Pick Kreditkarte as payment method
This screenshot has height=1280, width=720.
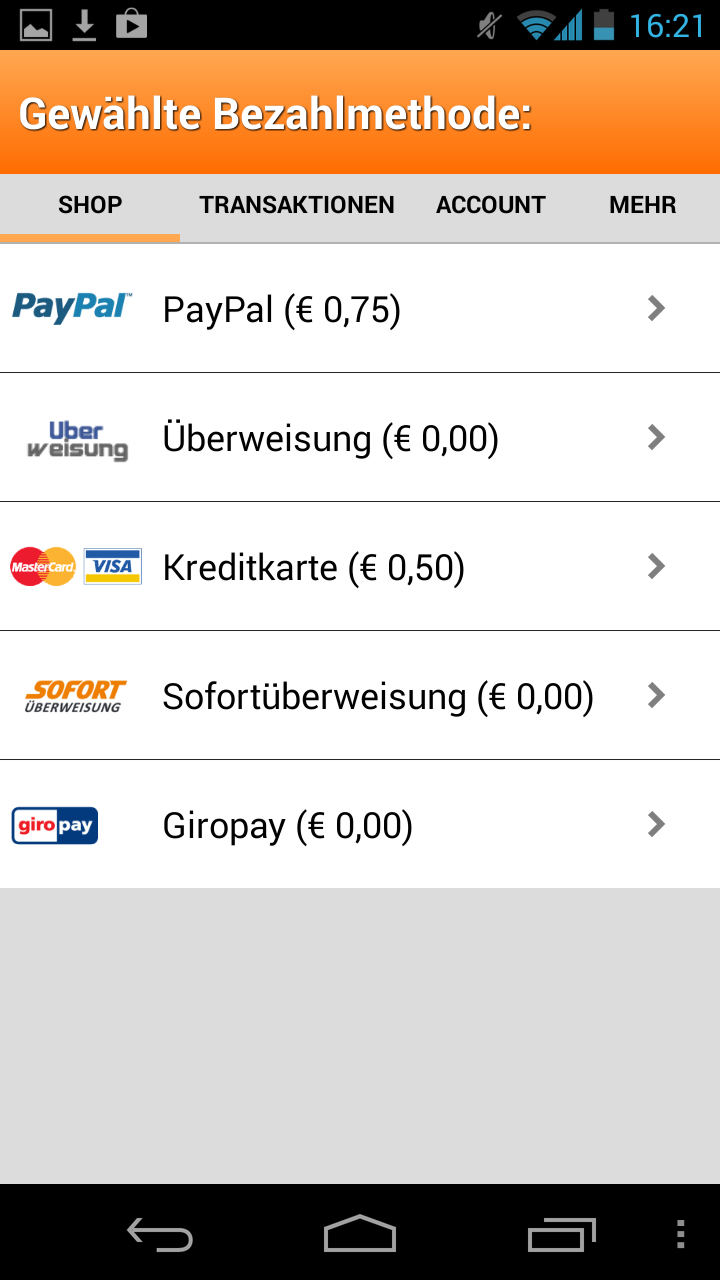point(360,567)
